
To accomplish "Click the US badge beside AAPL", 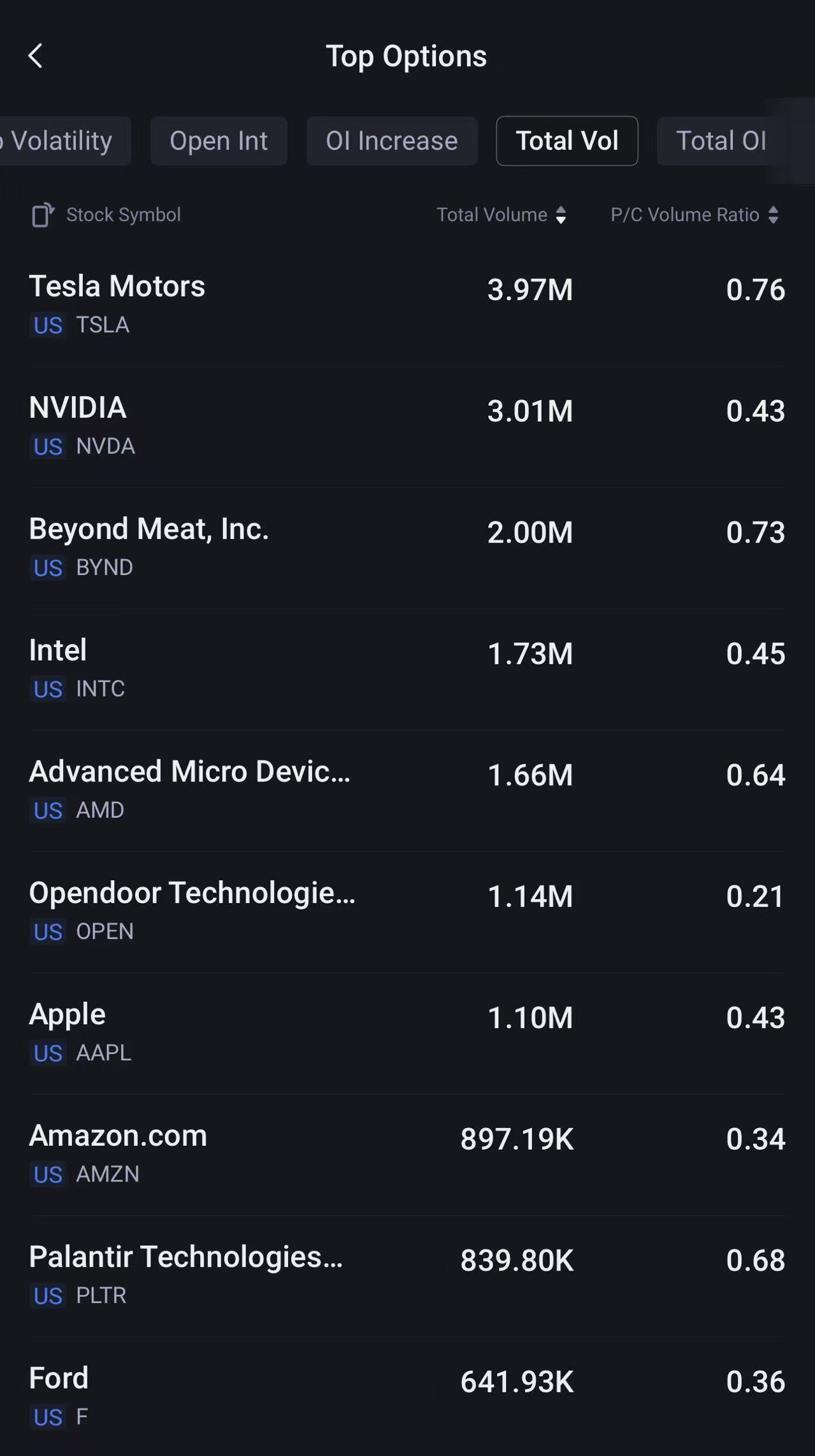I will click(47, 1054).
